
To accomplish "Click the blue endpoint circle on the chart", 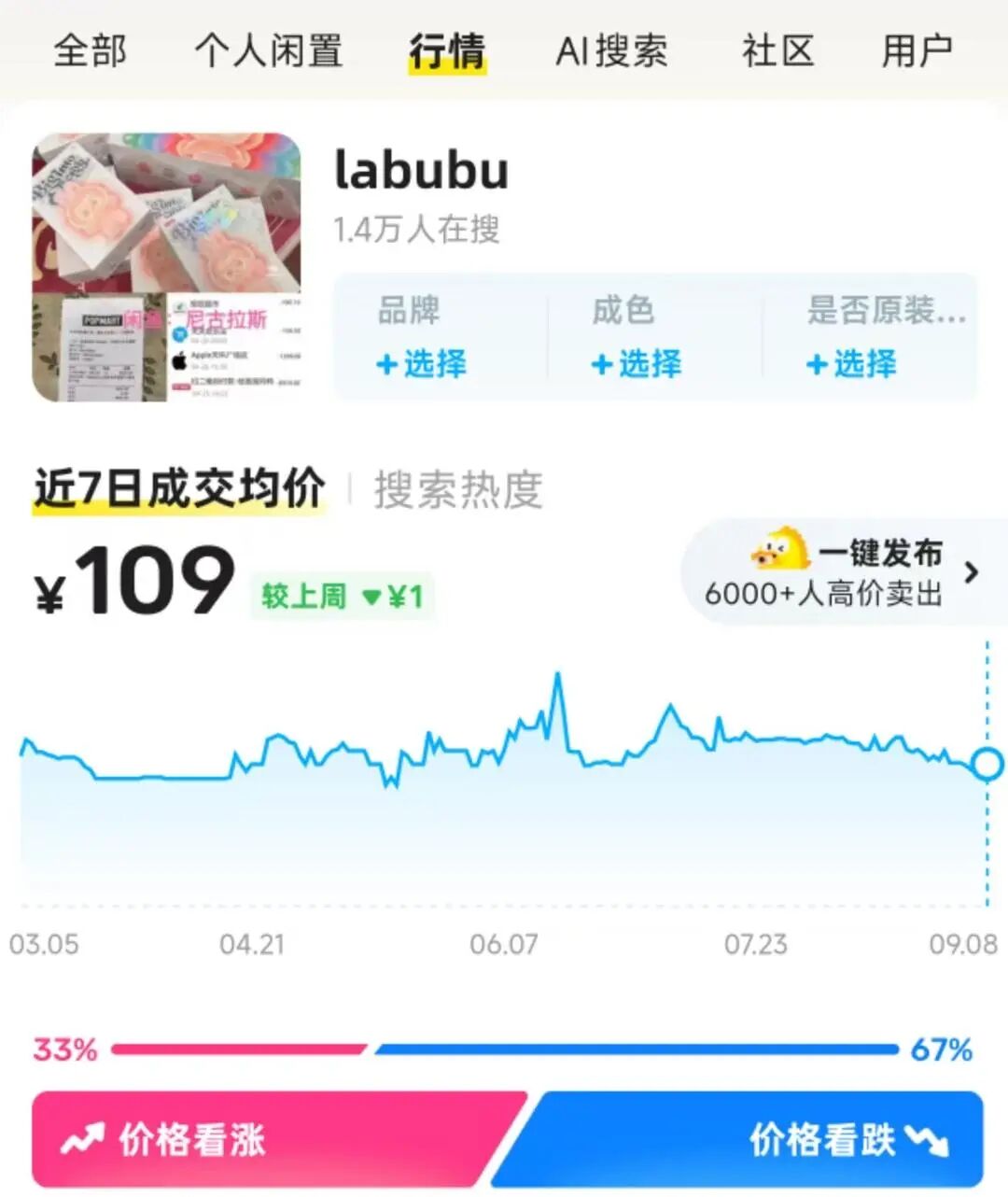I will point(986,764).
